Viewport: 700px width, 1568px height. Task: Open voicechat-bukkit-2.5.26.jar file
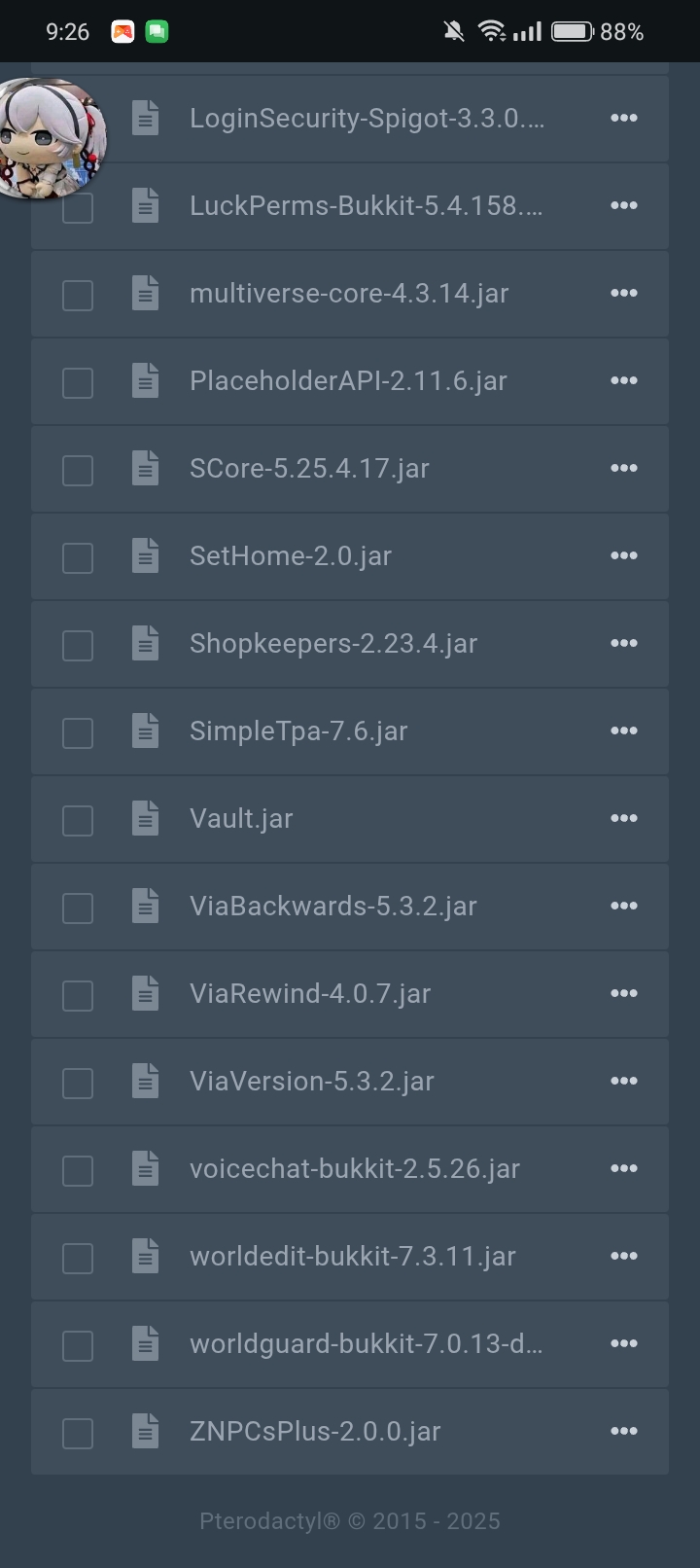[354, 1169]
